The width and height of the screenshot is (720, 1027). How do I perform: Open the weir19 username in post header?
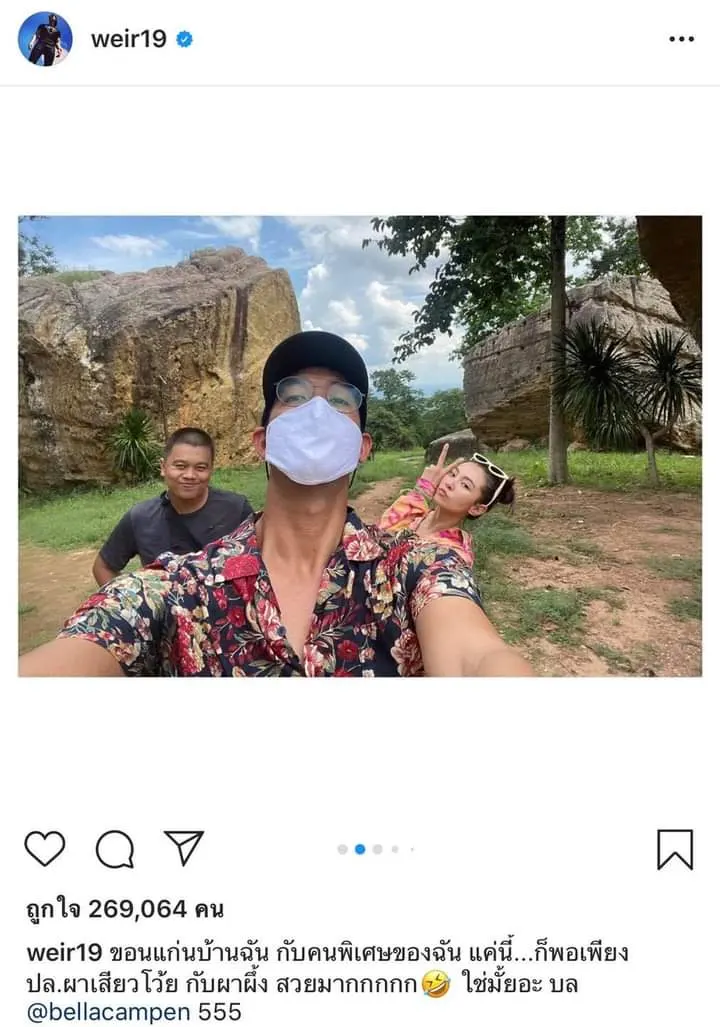128,39
